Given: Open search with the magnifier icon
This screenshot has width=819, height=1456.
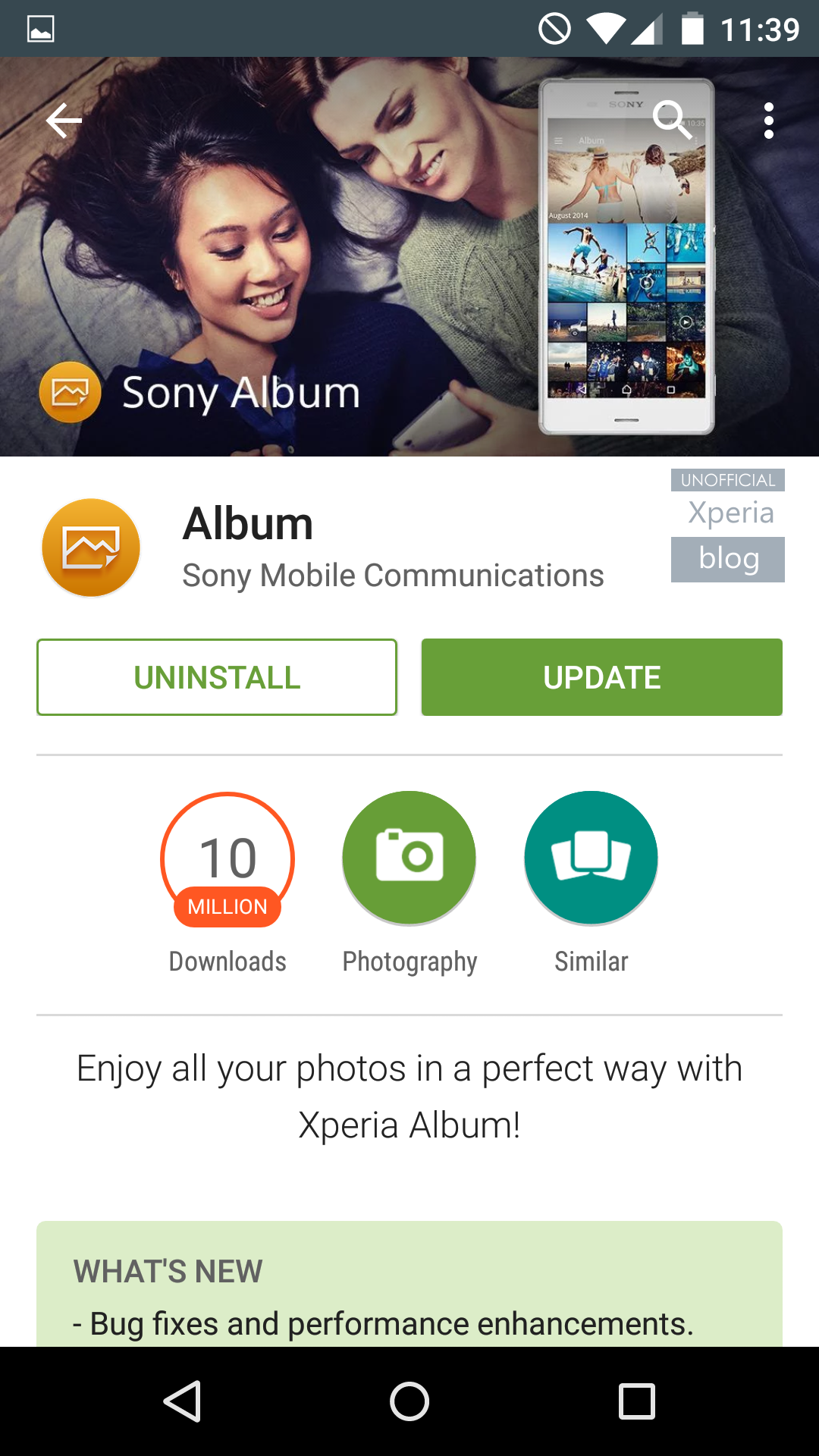Looking at the screenshot, I should coord(672,120).
